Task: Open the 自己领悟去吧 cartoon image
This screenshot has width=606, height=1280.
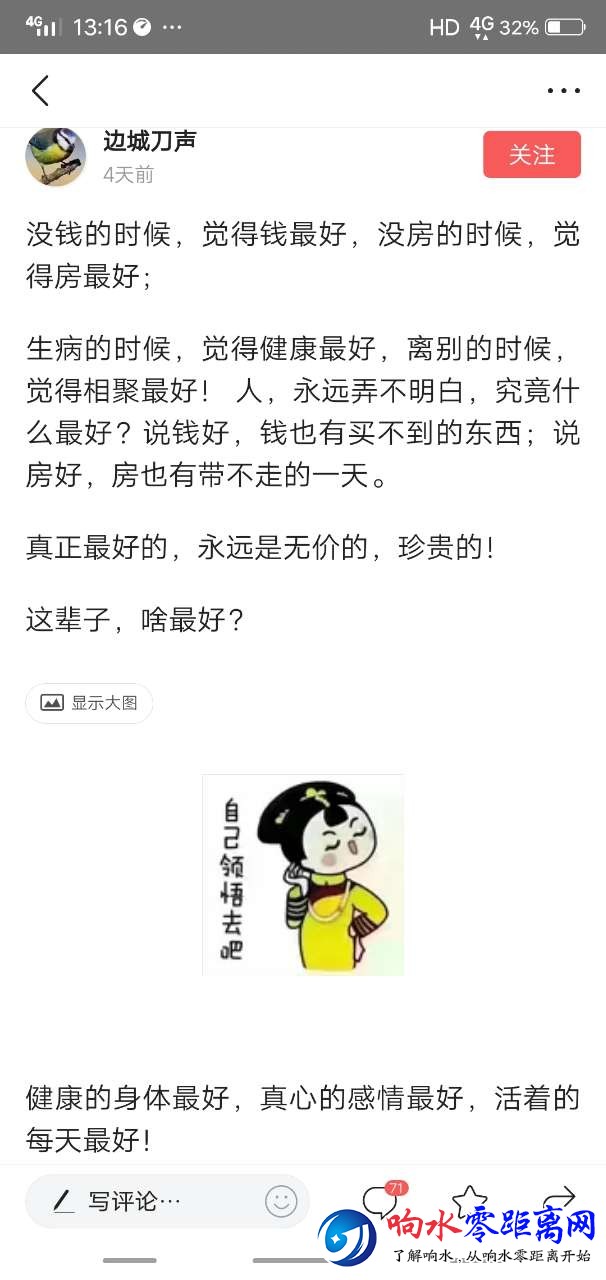Action: (x=303, y=874)
